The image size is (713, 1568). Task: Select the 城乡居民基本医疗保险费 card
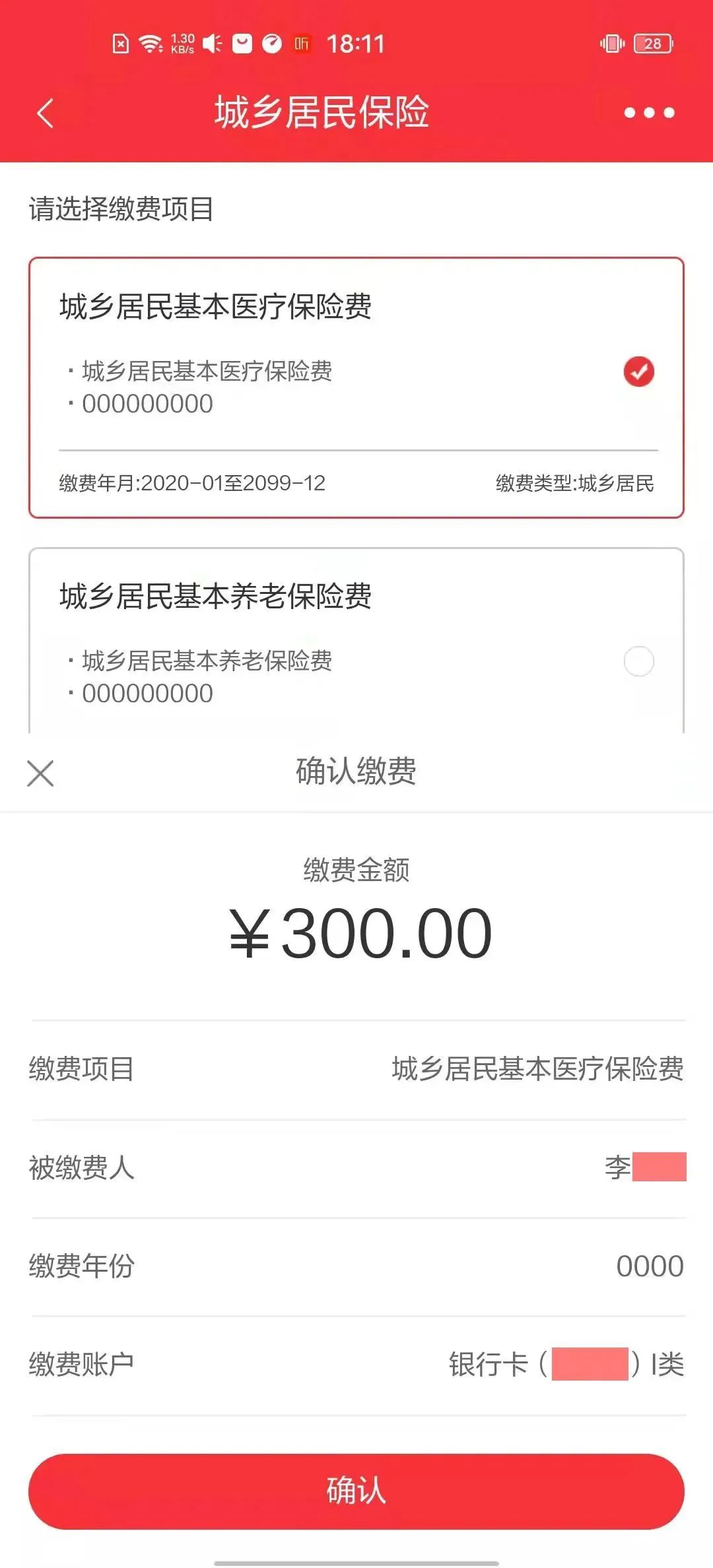(356, 387)
